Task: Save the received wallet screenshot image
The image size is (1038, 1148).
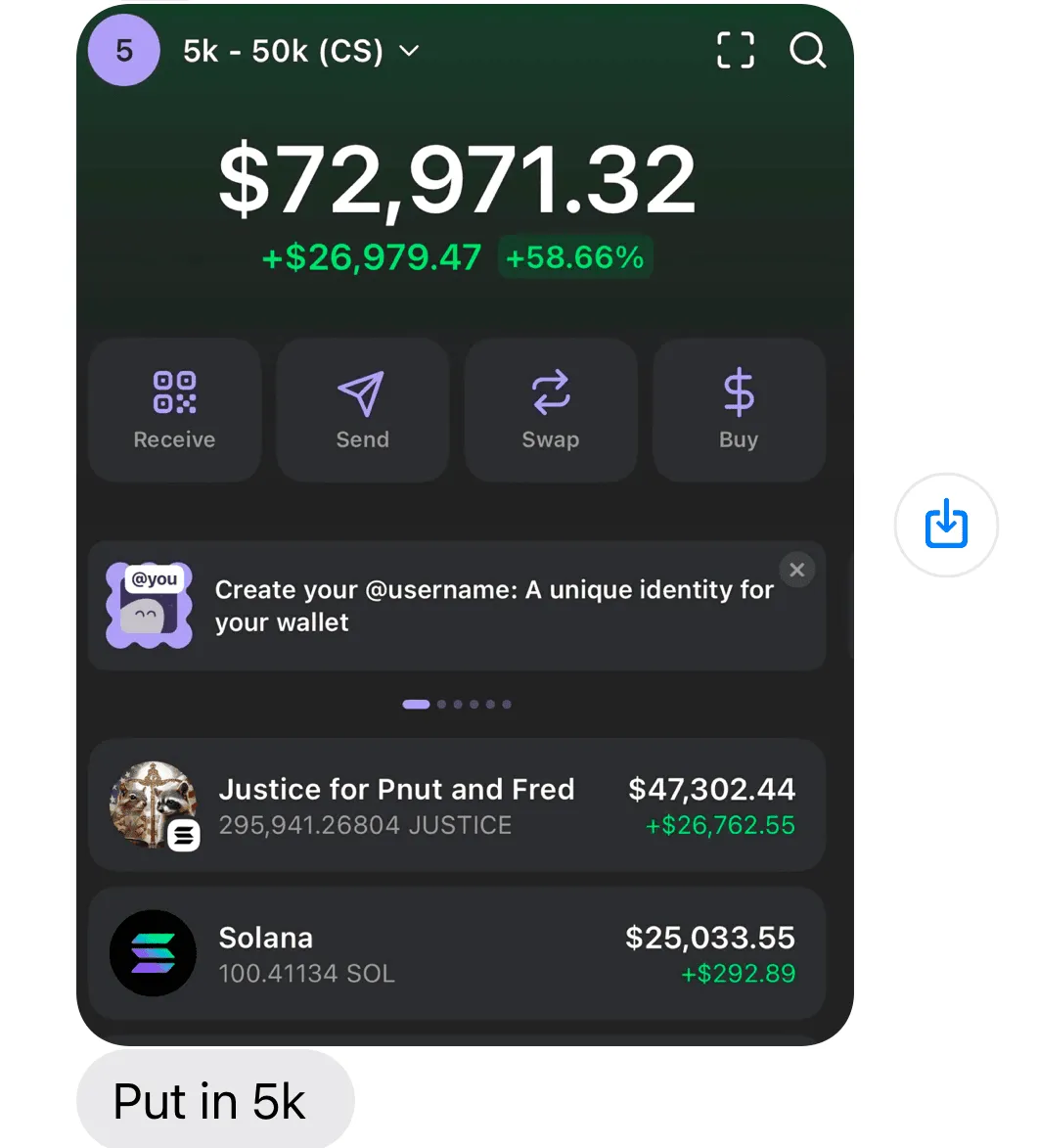Action: [945, 526]
